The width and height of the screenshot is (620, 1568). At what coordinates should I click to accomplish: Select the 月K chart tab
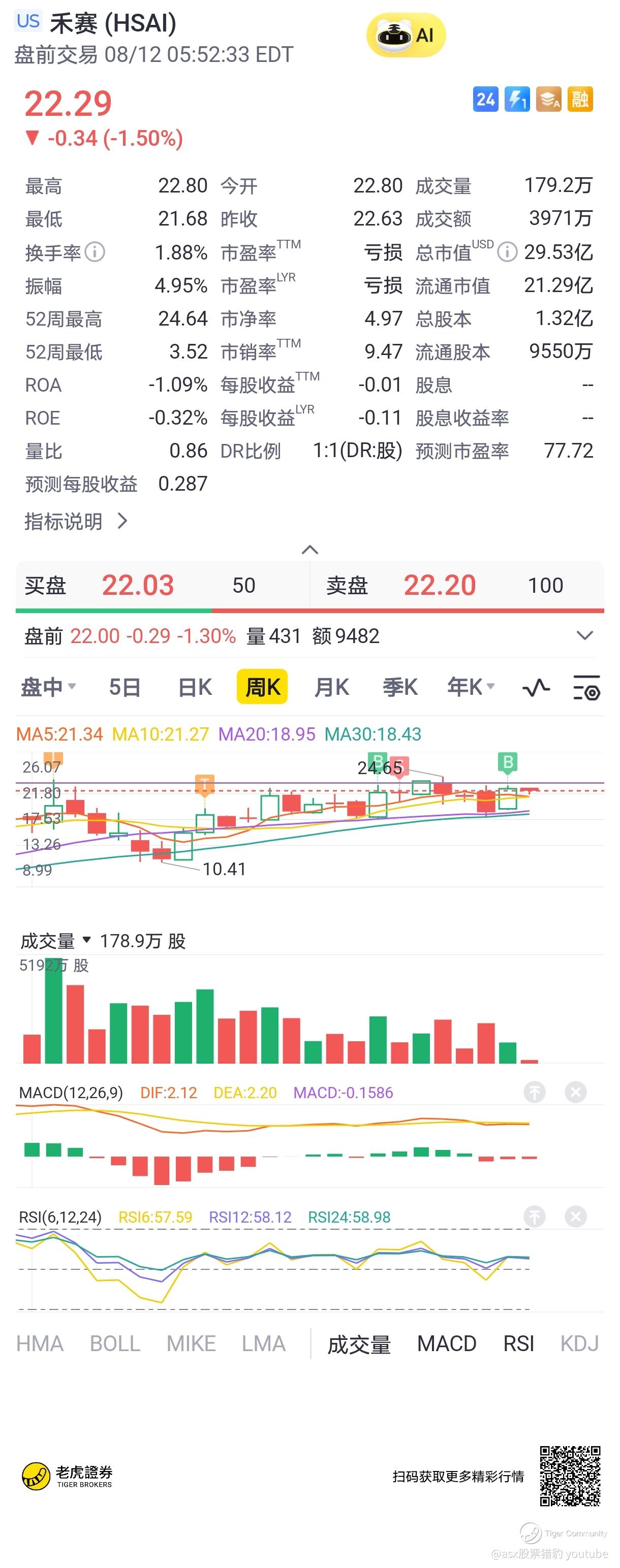pos(331,687)
